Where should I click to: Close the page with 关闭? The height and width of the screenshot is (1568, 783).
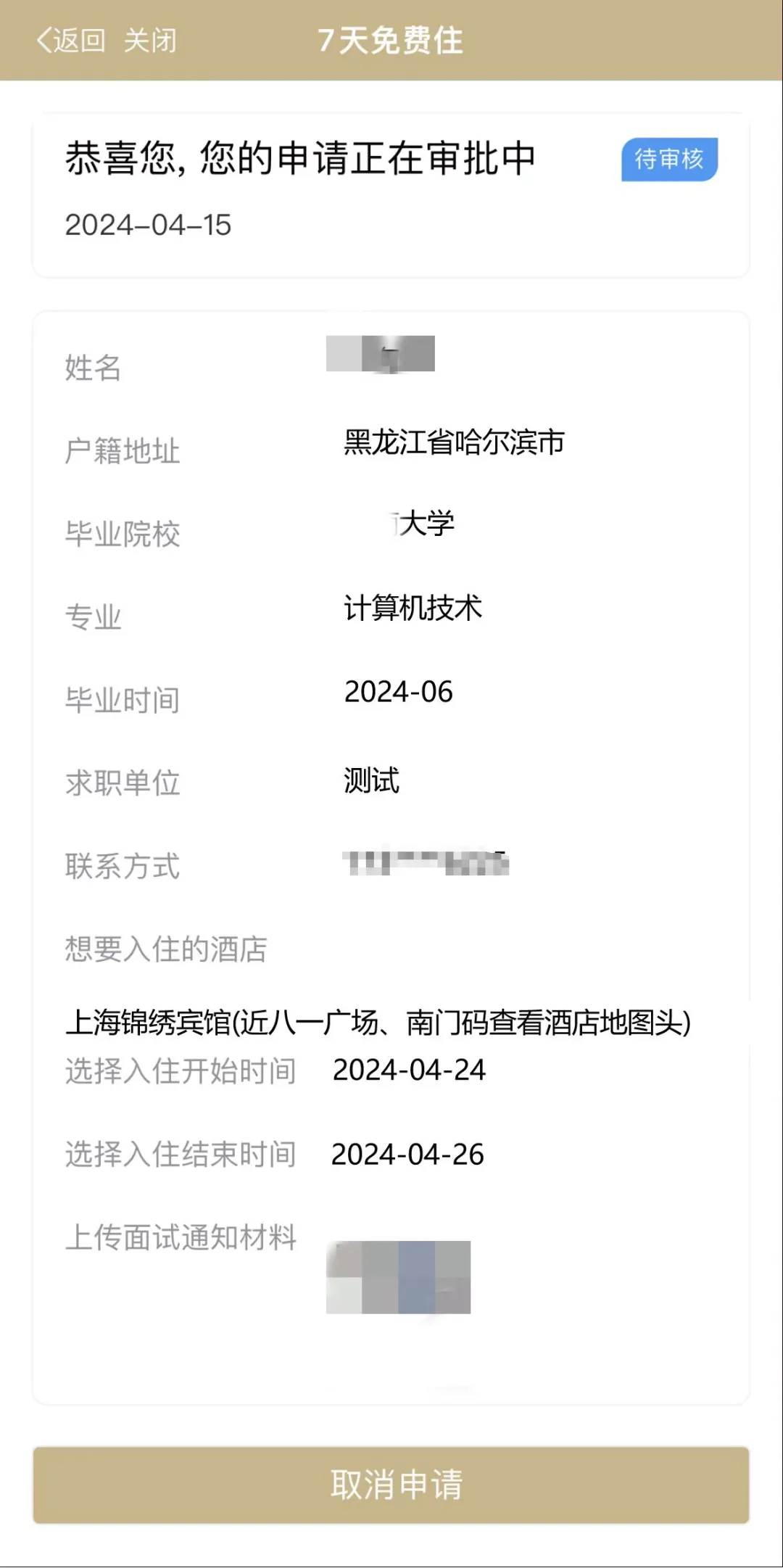coord(150,41)
